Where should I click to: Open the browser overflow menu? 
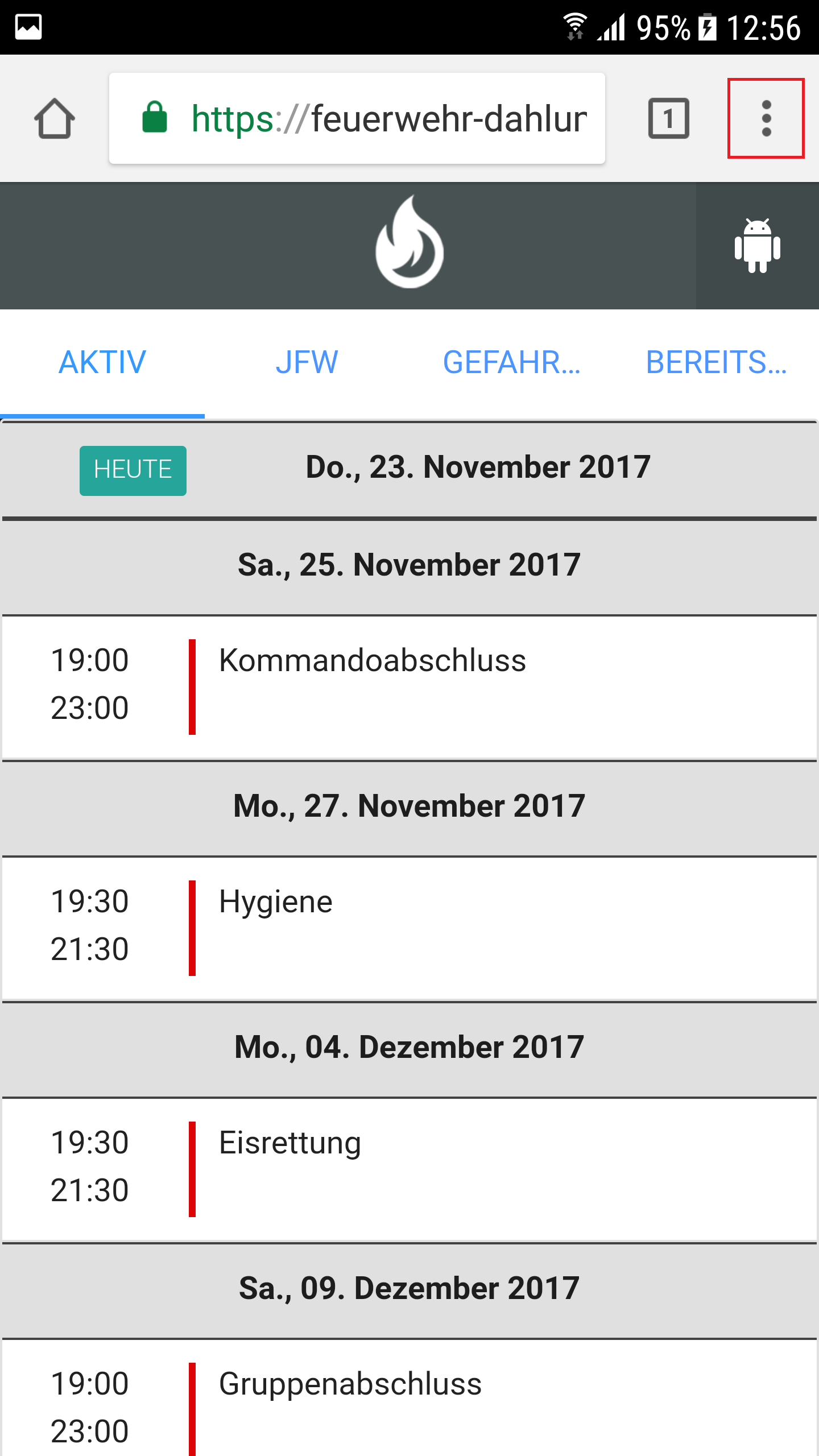coord(766,118)
